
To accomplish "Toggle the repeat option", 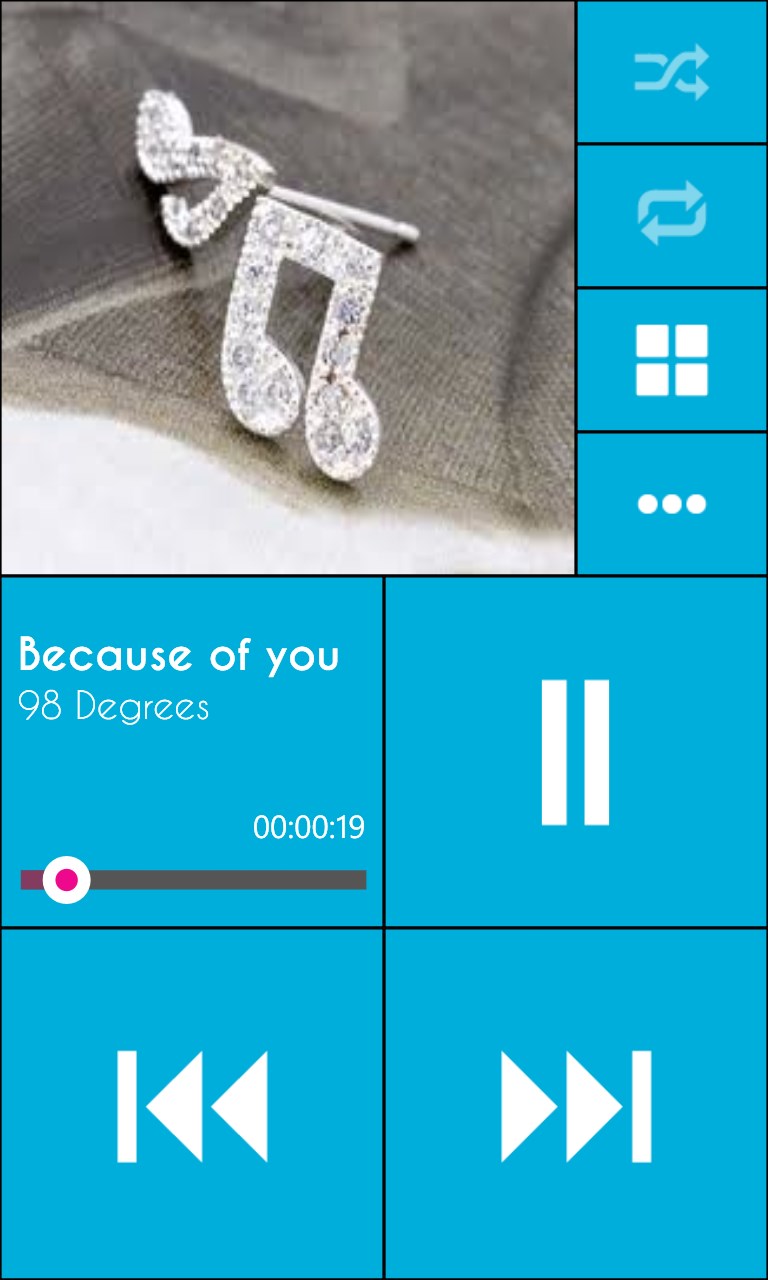I will click(672, 216).
